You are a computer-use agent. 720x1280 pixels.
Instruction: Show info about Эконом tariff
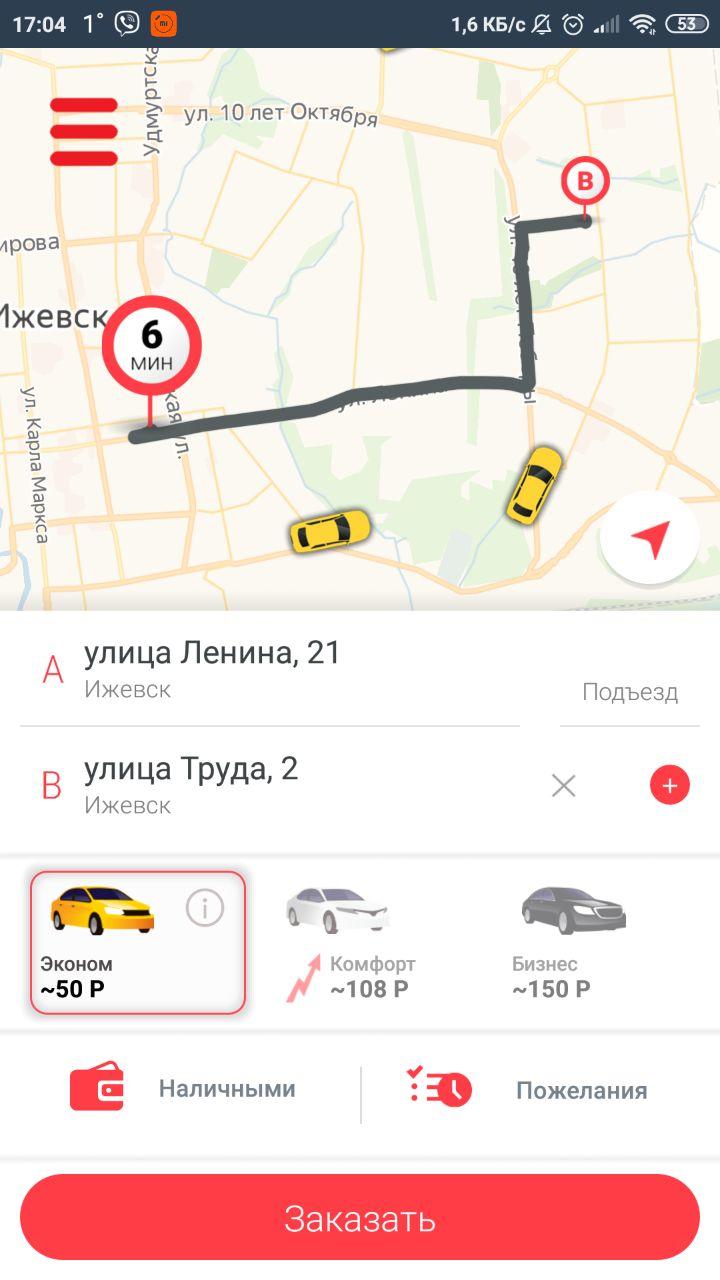(x=205, y=908)
